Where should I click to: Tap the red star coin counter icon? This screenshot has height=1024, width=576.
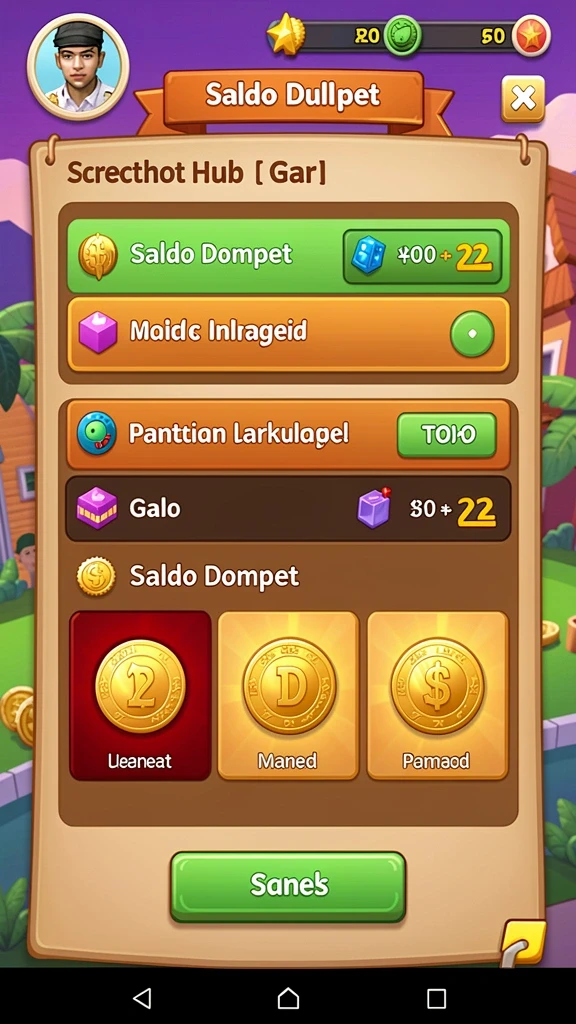[x=531, y=35]
